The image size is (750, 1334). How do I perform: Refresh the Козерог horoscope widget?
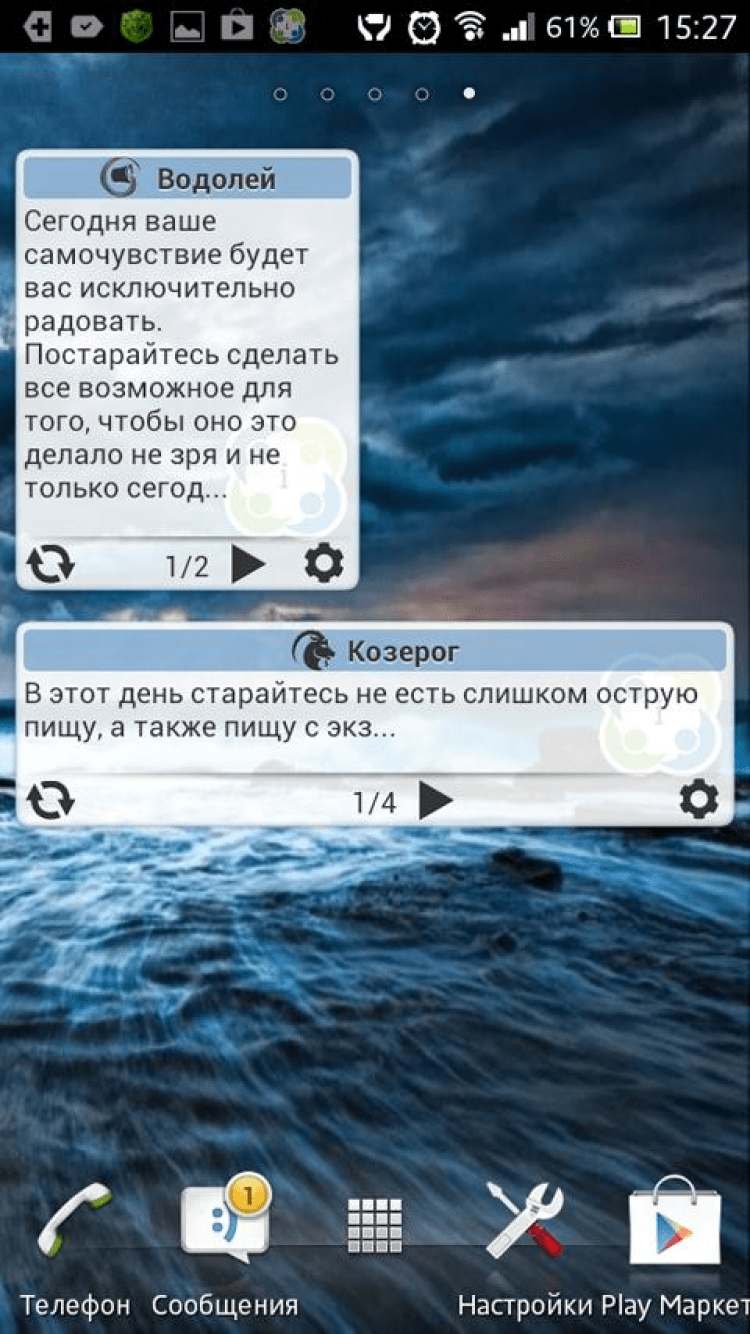tap(50, 801)
